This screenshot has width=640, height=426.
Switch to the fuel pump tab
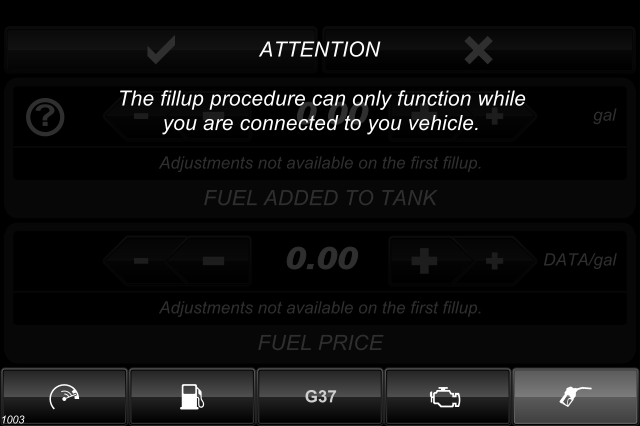[x=192, y=396]
